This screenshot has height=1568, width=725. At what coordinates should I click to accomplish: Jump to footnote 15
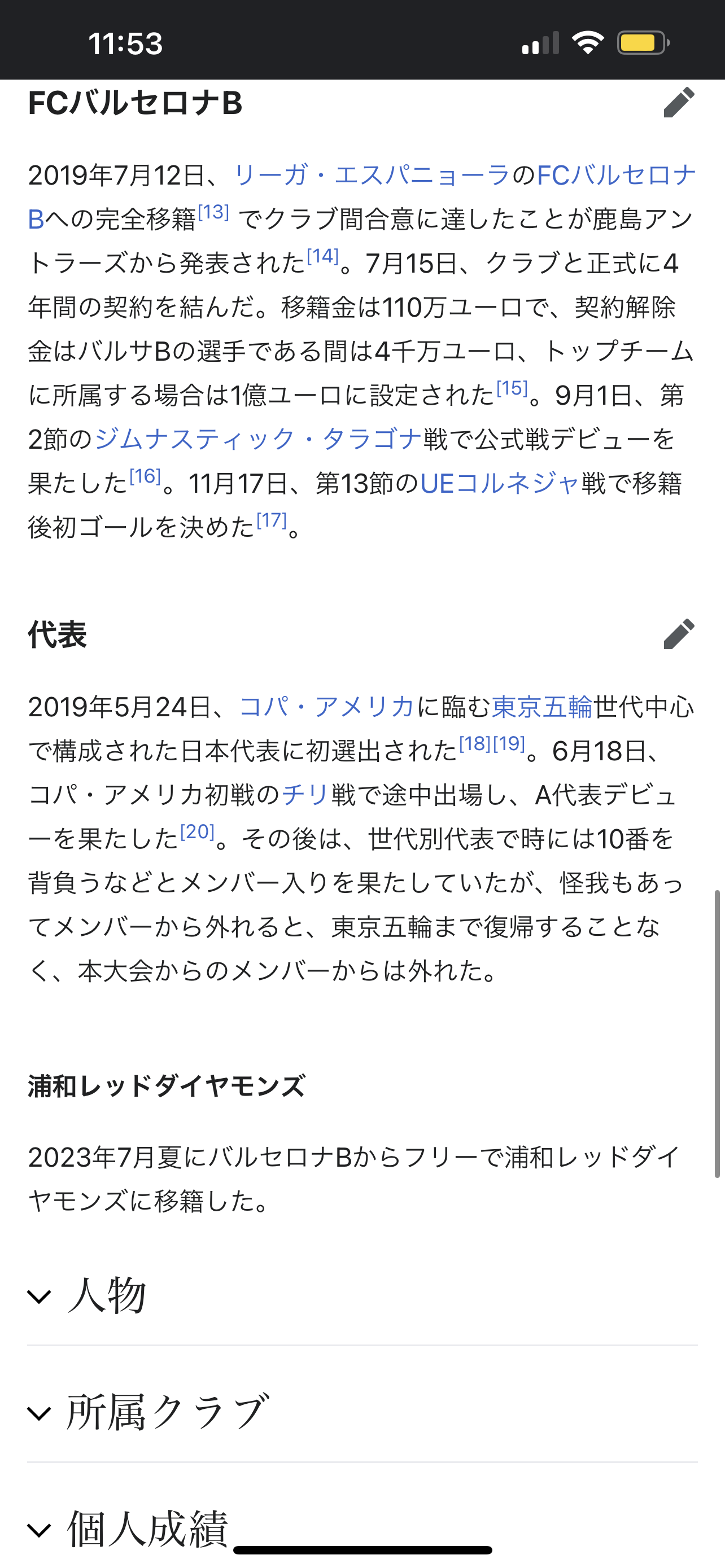512,388
